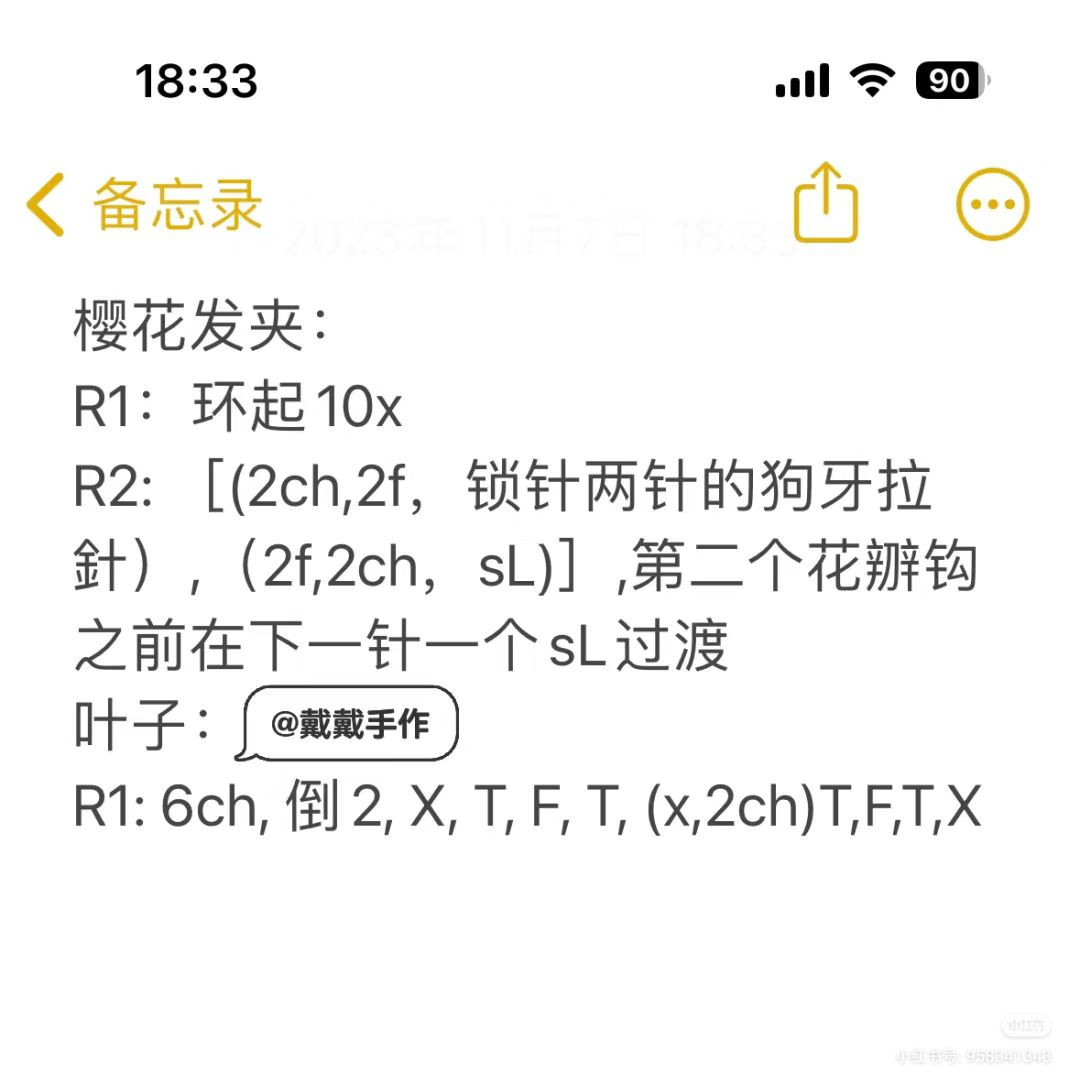Share this note
This screenshot has height=1085, width=1080.
pos(826,203)
